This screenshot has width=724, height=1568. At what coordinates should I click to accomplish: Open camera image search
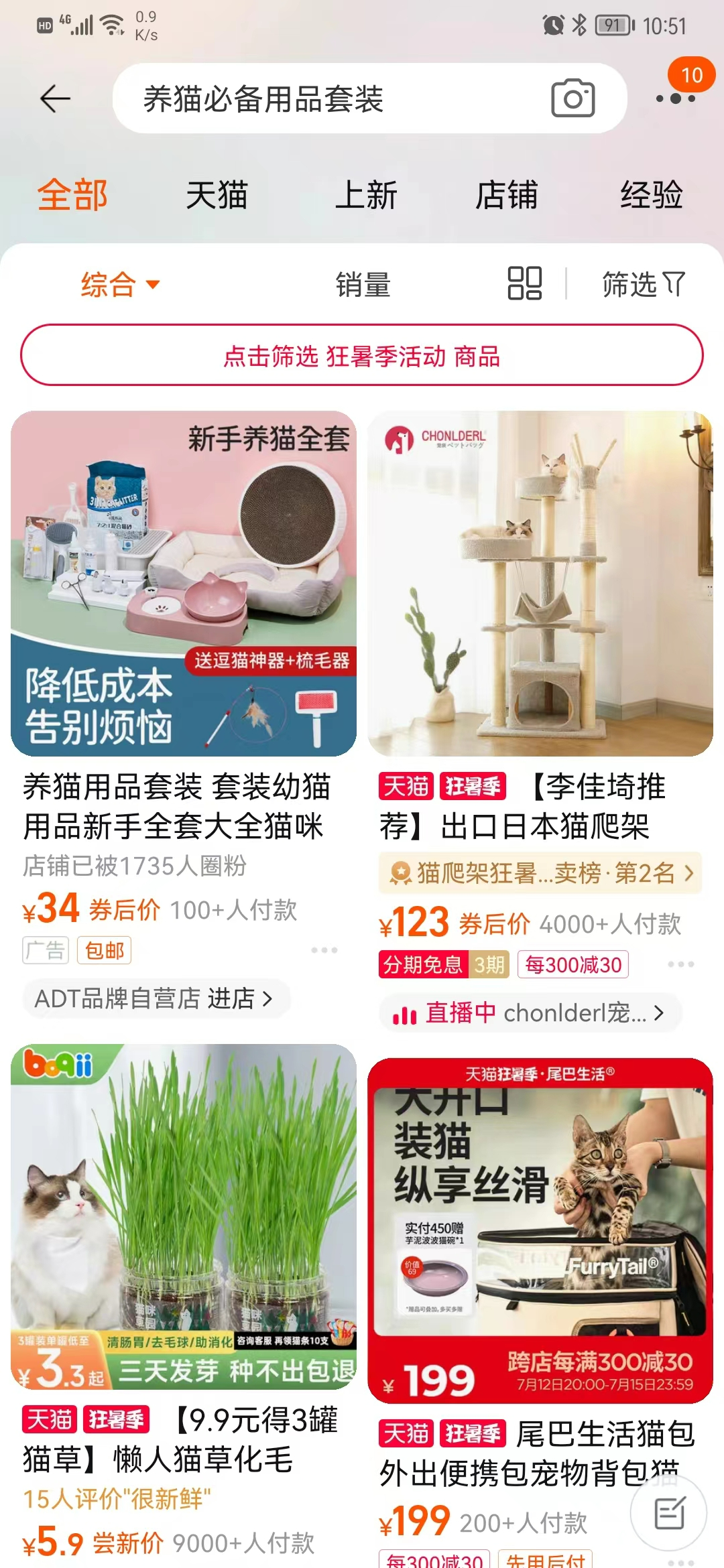[572, 99]
